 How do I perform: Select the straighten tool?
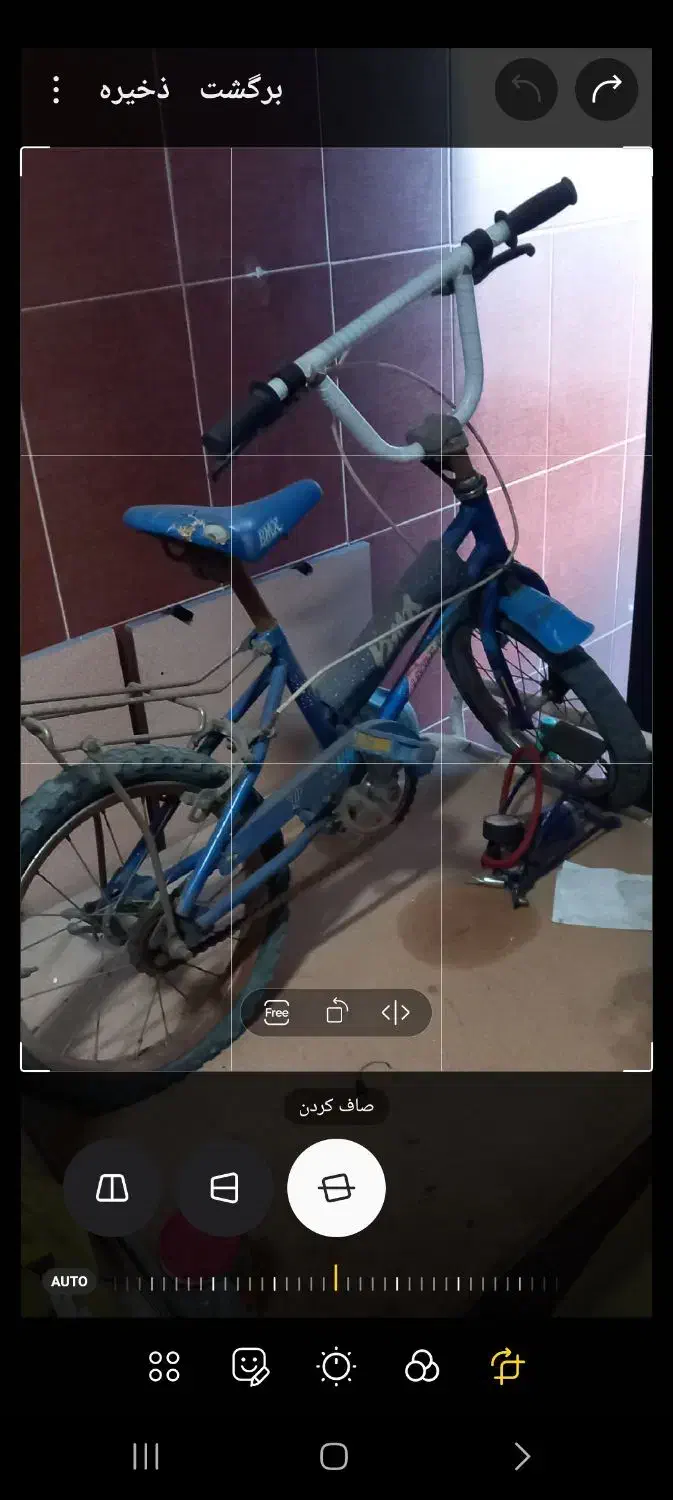336,1188
